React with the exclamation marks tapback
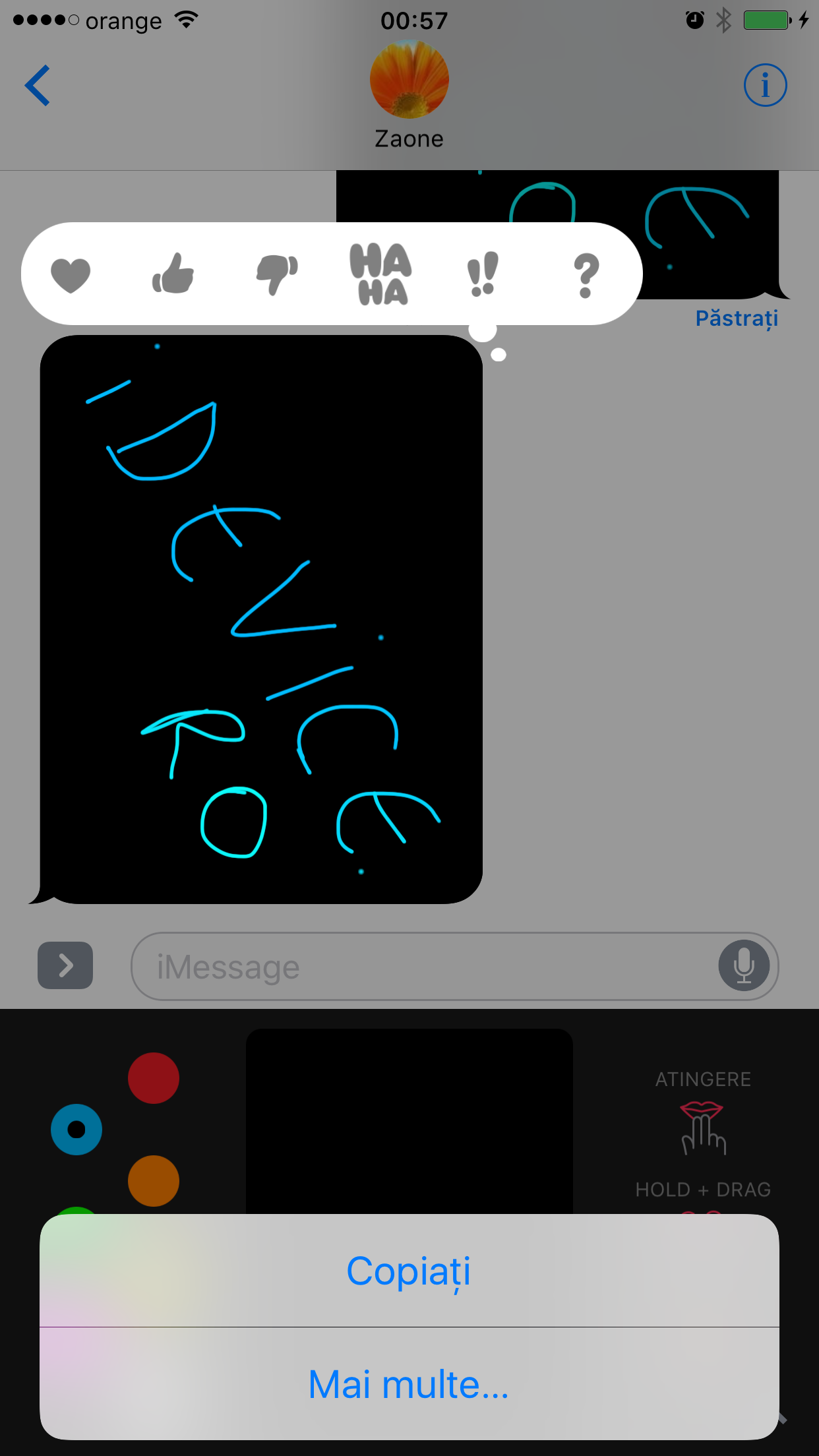This screenshot has height=1456, width=819. [483, 274]
